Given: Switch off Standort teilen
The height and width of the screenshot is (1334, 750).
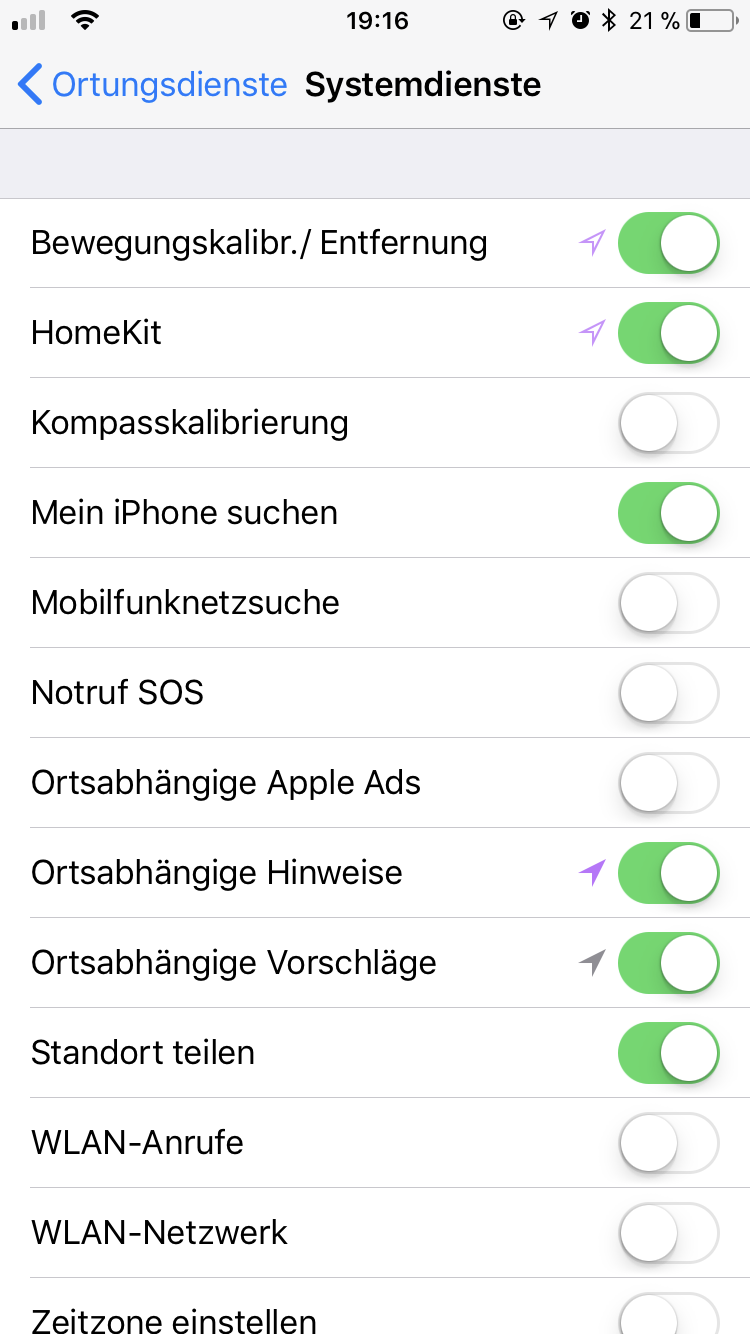Looking at the screenshot, I should pyautogui.click(x=668, y=1053).
